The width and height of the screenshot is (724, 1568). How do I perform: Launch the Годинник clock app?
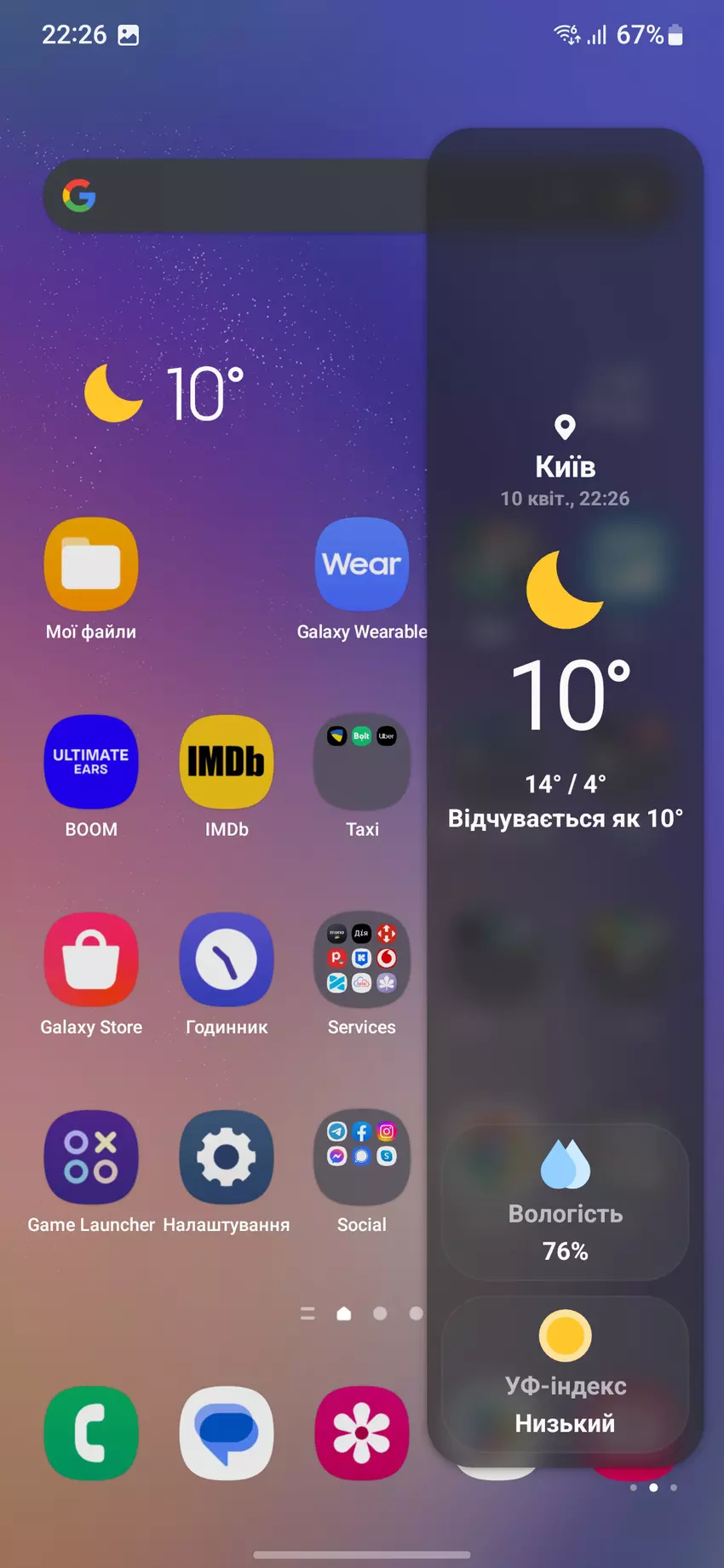coord(227,959)
